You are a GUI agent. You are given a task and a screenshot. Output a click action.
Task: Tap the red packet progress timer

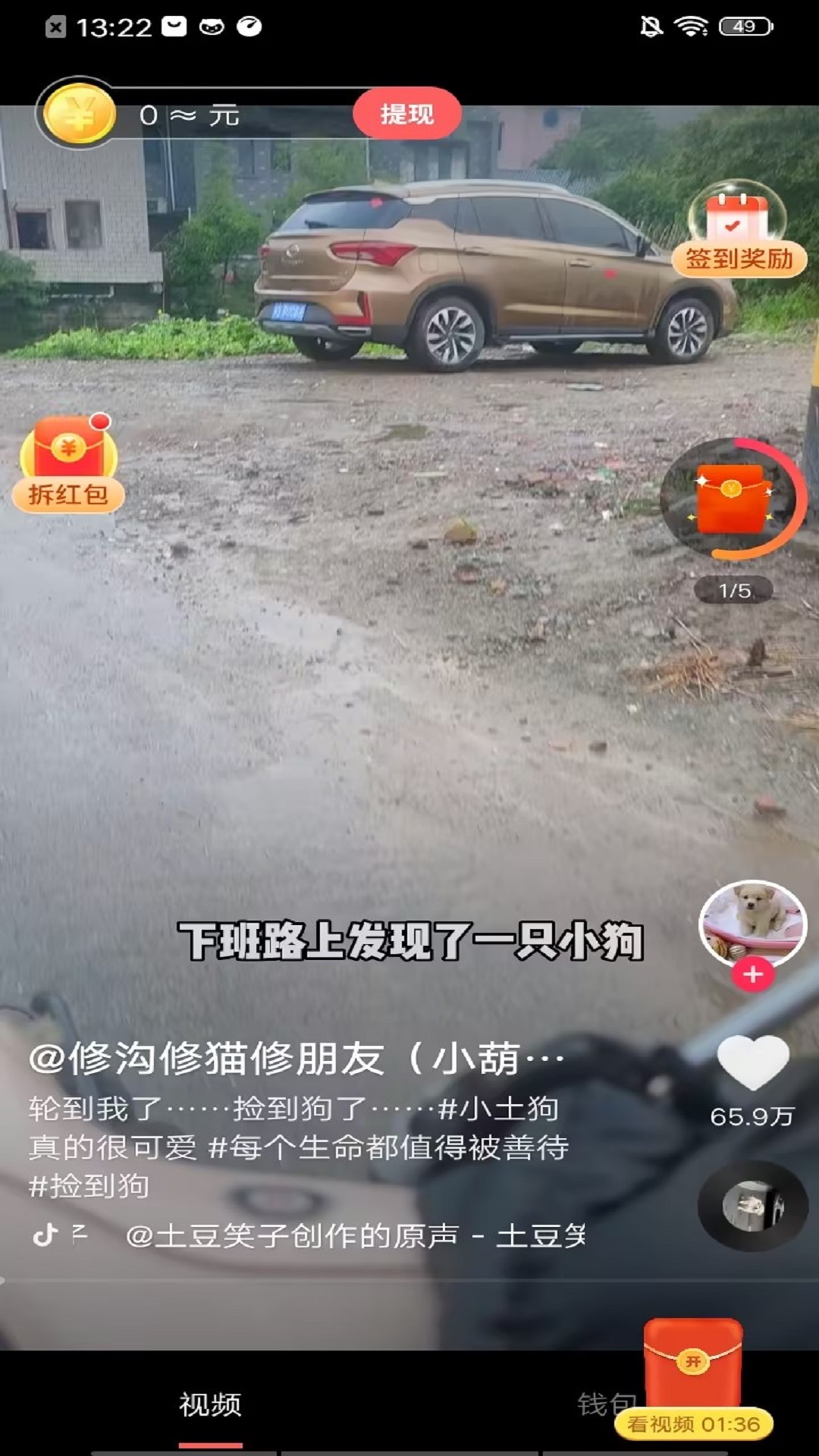coord(734,499)
